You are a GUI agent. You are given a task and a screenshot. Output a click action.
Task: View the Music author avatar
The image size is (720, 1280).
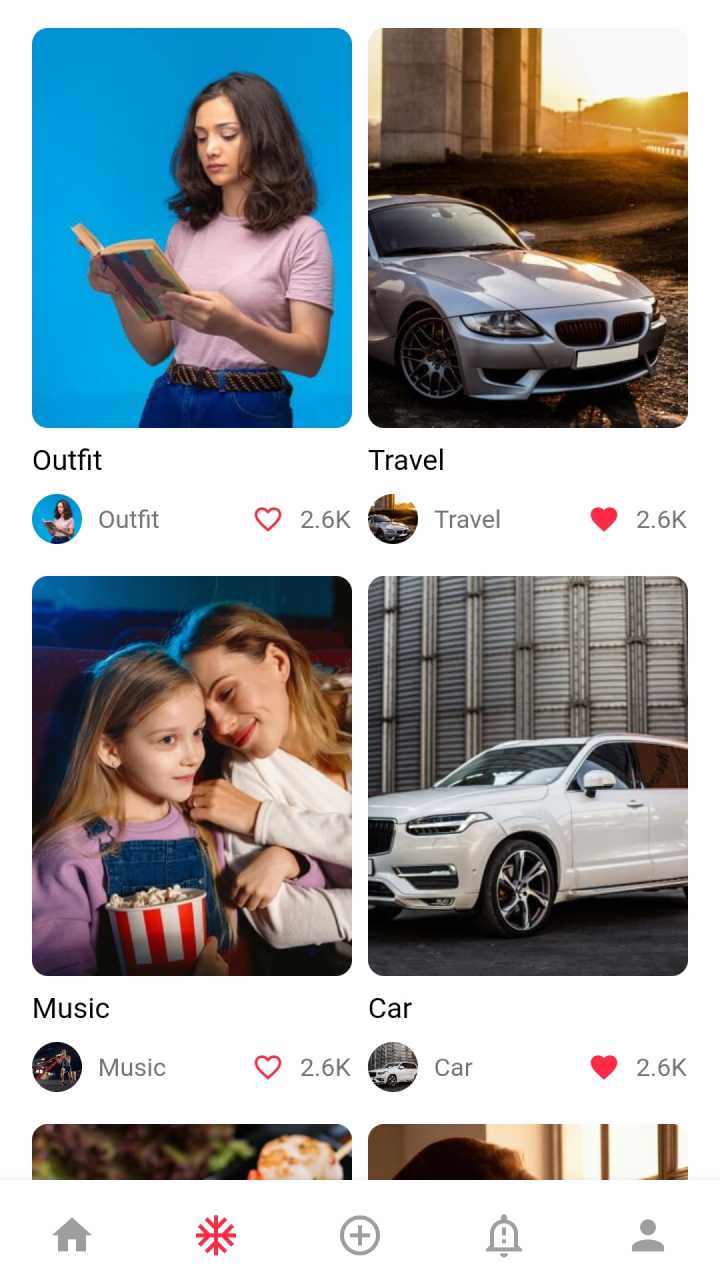(x=57, y=1067)
